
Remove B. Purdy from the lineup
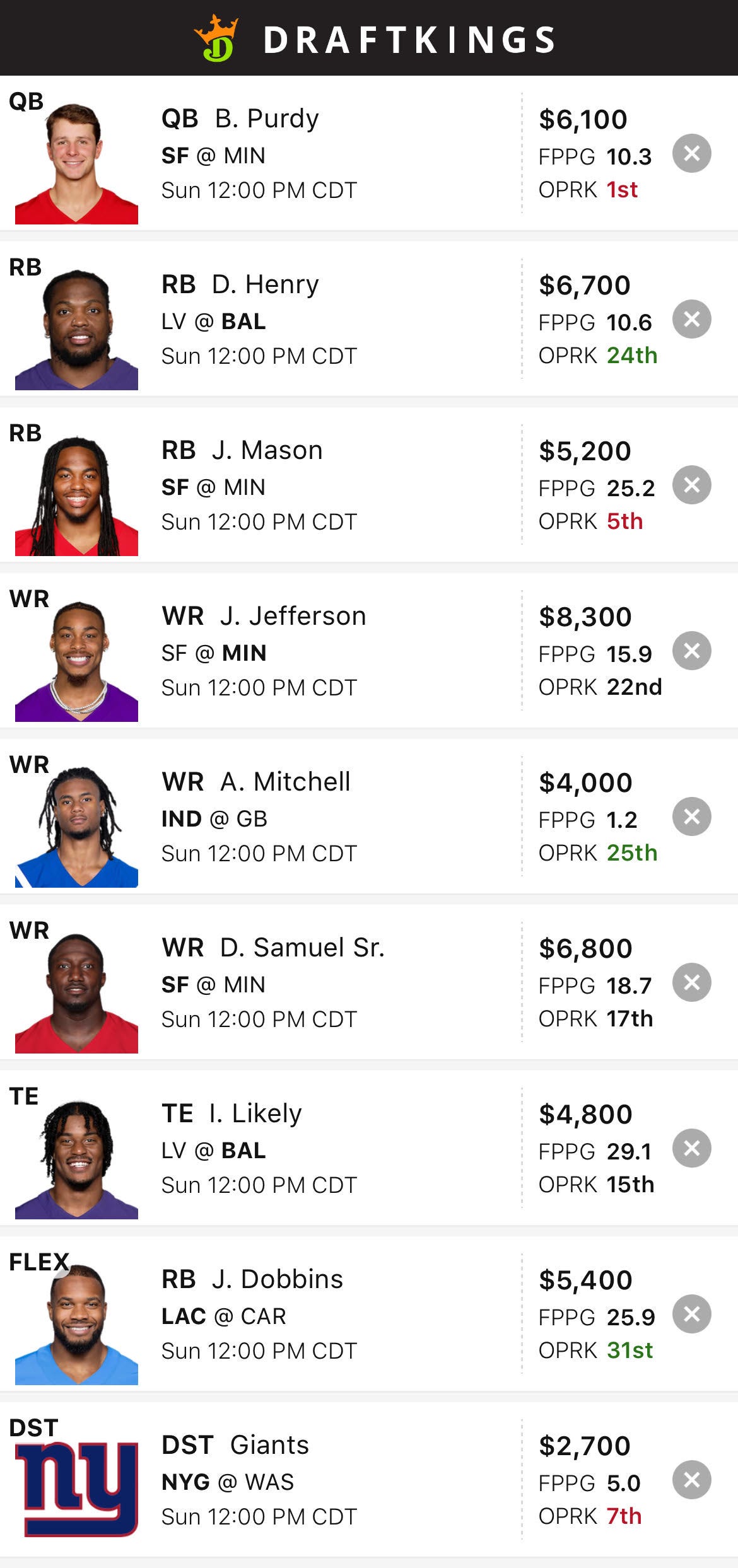tap(691, 153)
